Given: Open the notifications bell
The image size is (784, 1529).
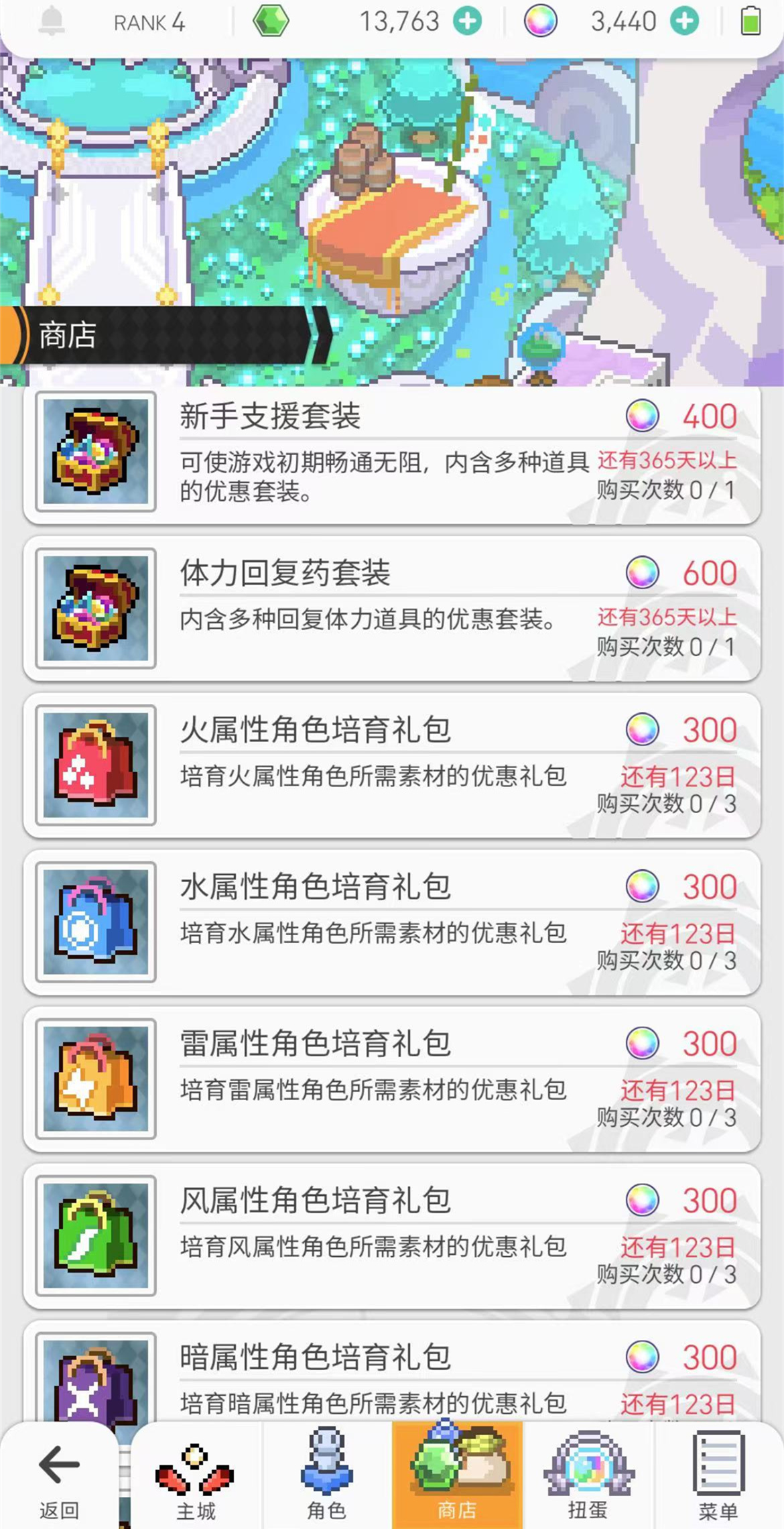Looking at the screenshot, I should 52,22.
